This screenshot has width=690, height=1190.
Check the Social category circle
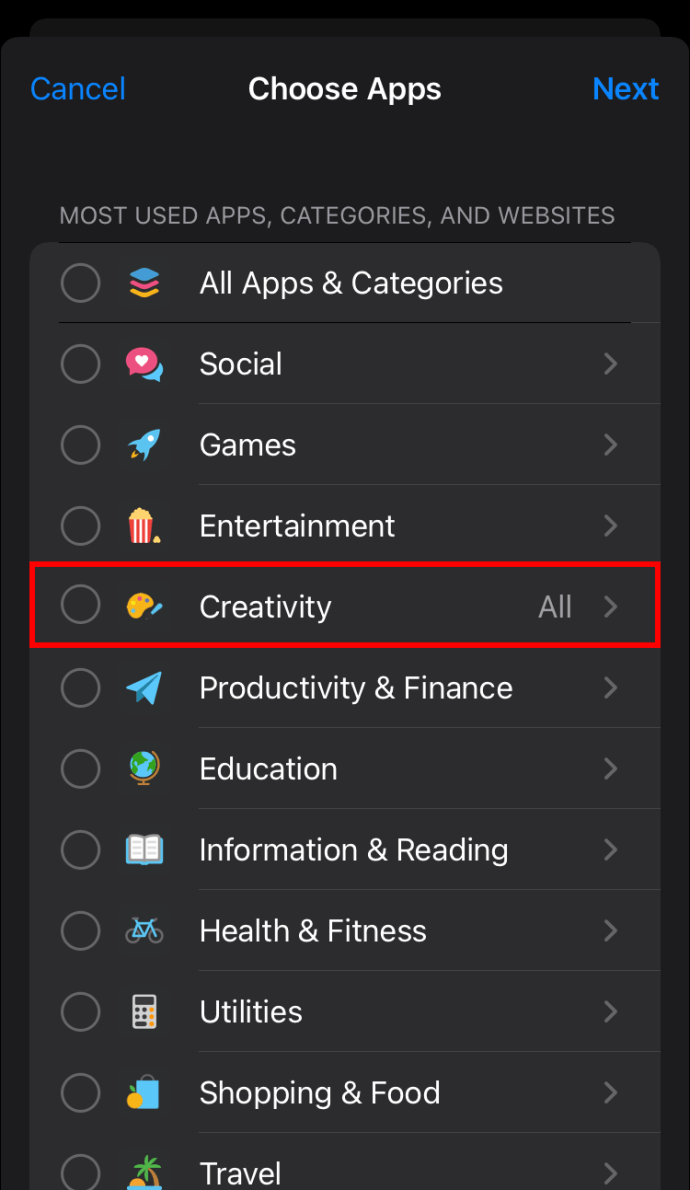[80, 364]
